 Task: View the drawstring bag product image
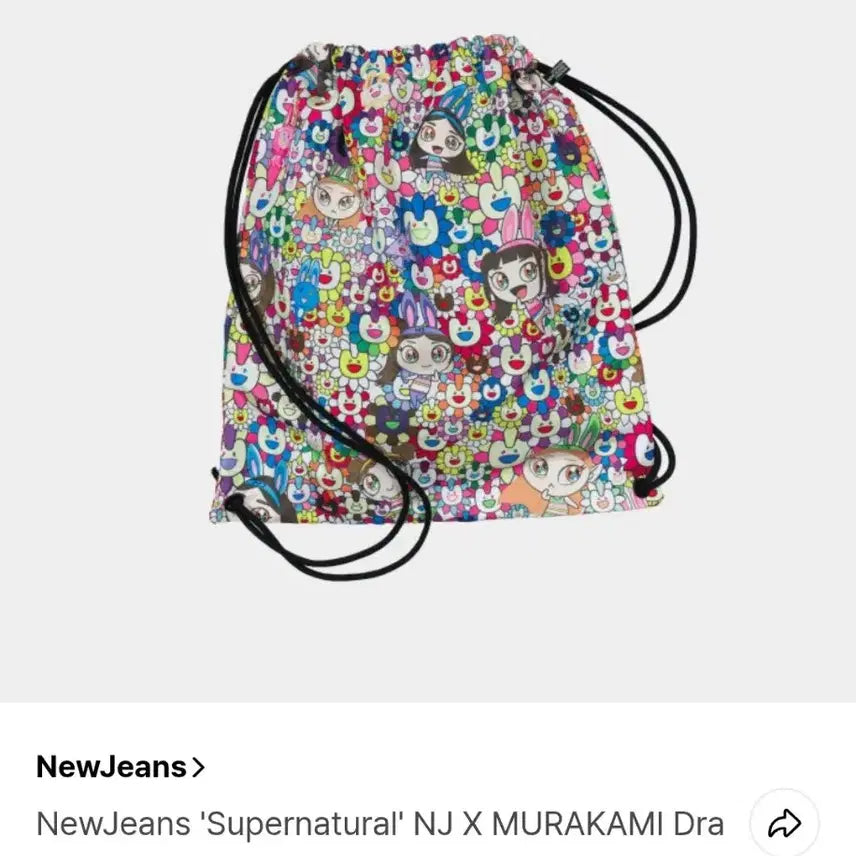point(440,300)
